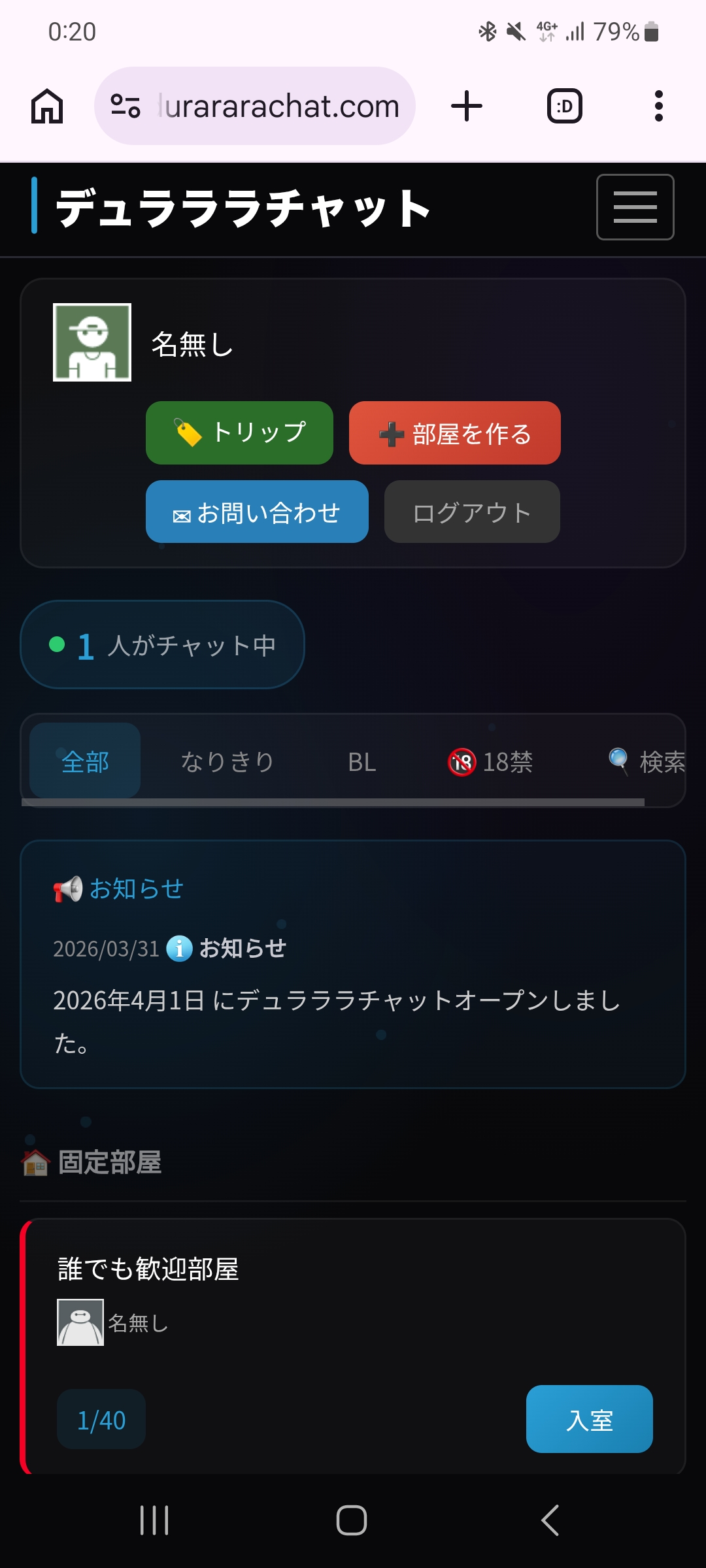This screenshot has height=1568, width=706.
Task: Open the browser tab switcher
Action: (565, 106)
